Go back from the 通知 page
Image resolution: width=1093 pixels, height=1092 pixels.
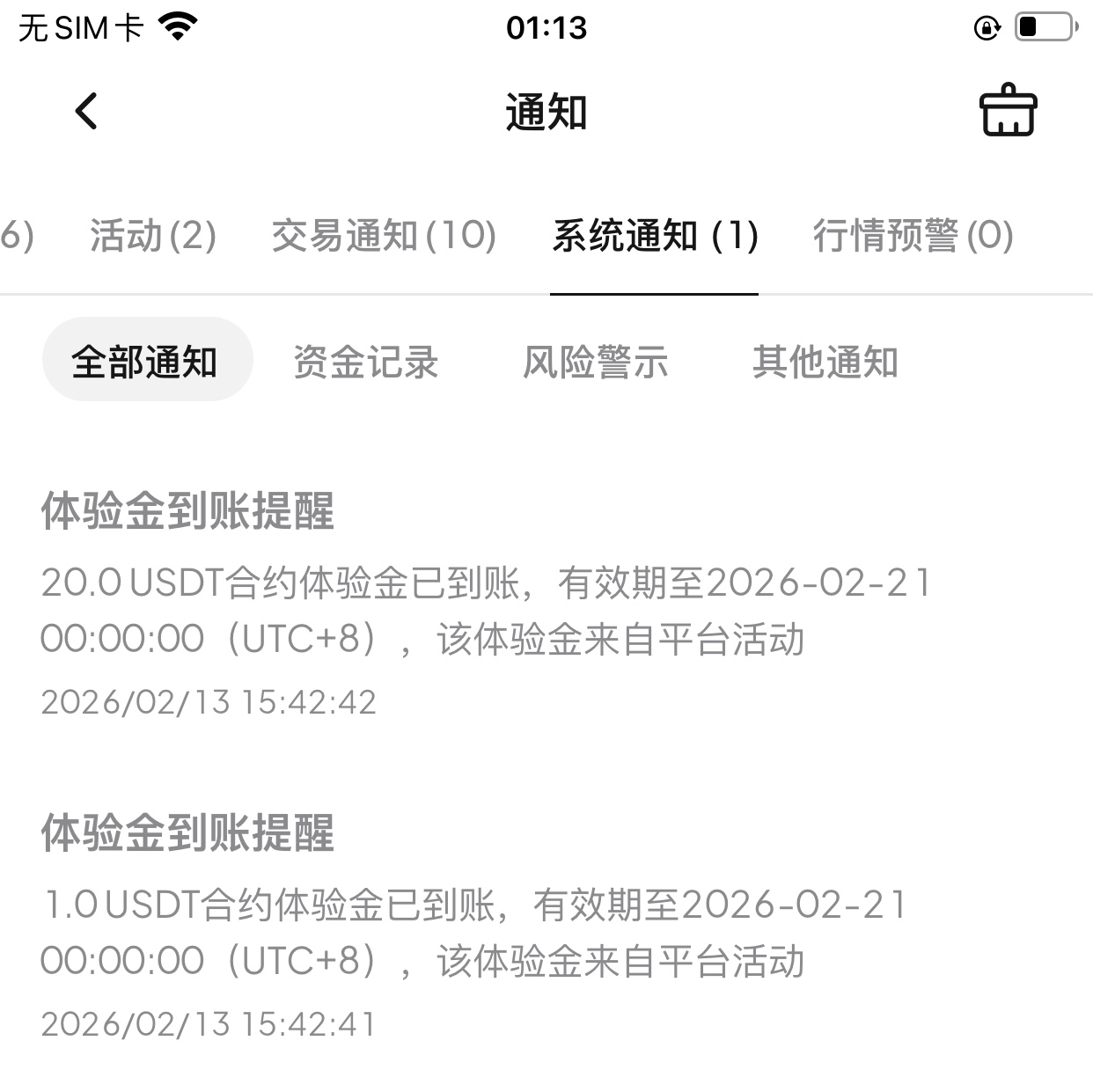86,112
